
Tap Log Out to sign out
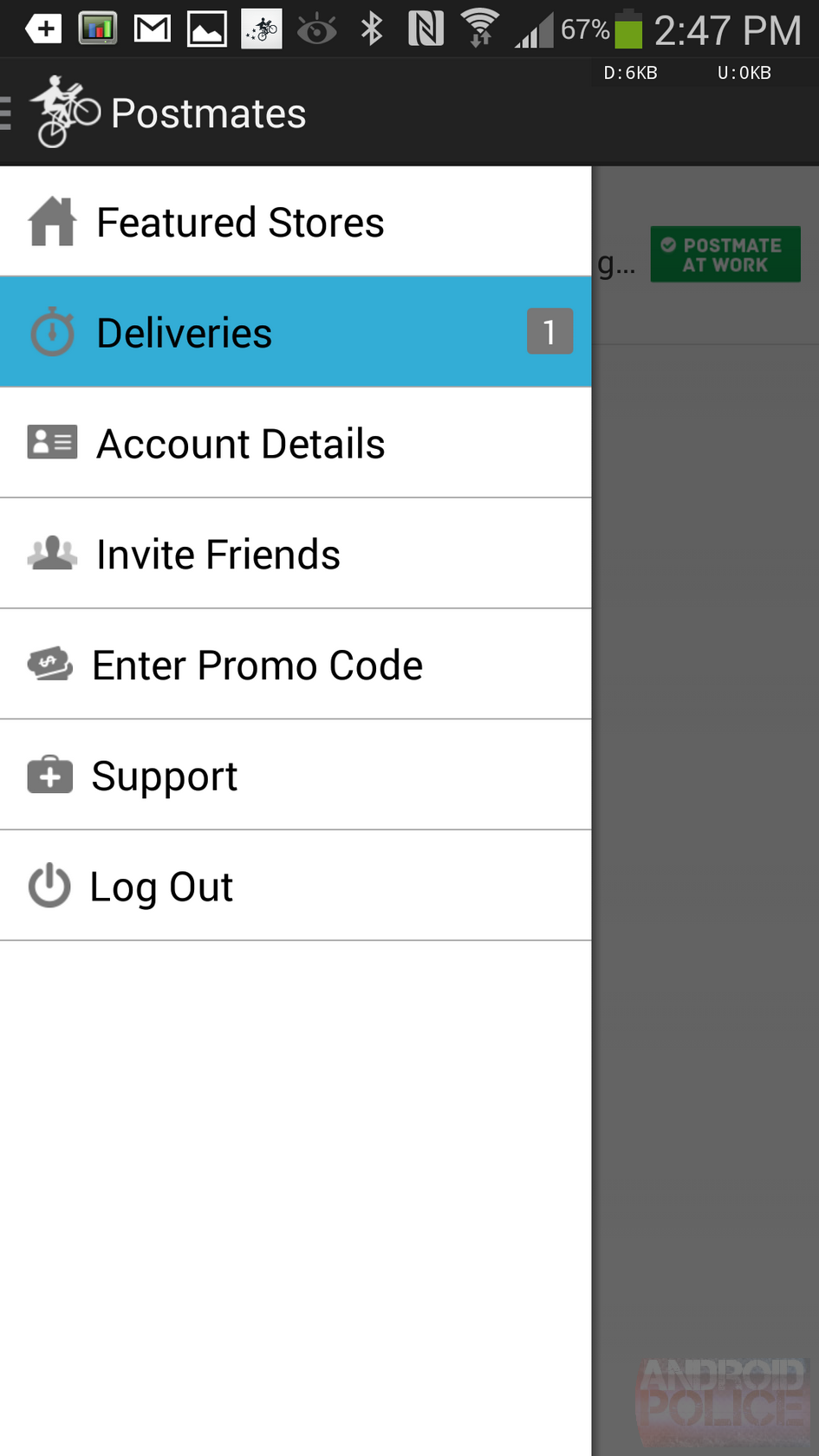click(x=161, y=886)
